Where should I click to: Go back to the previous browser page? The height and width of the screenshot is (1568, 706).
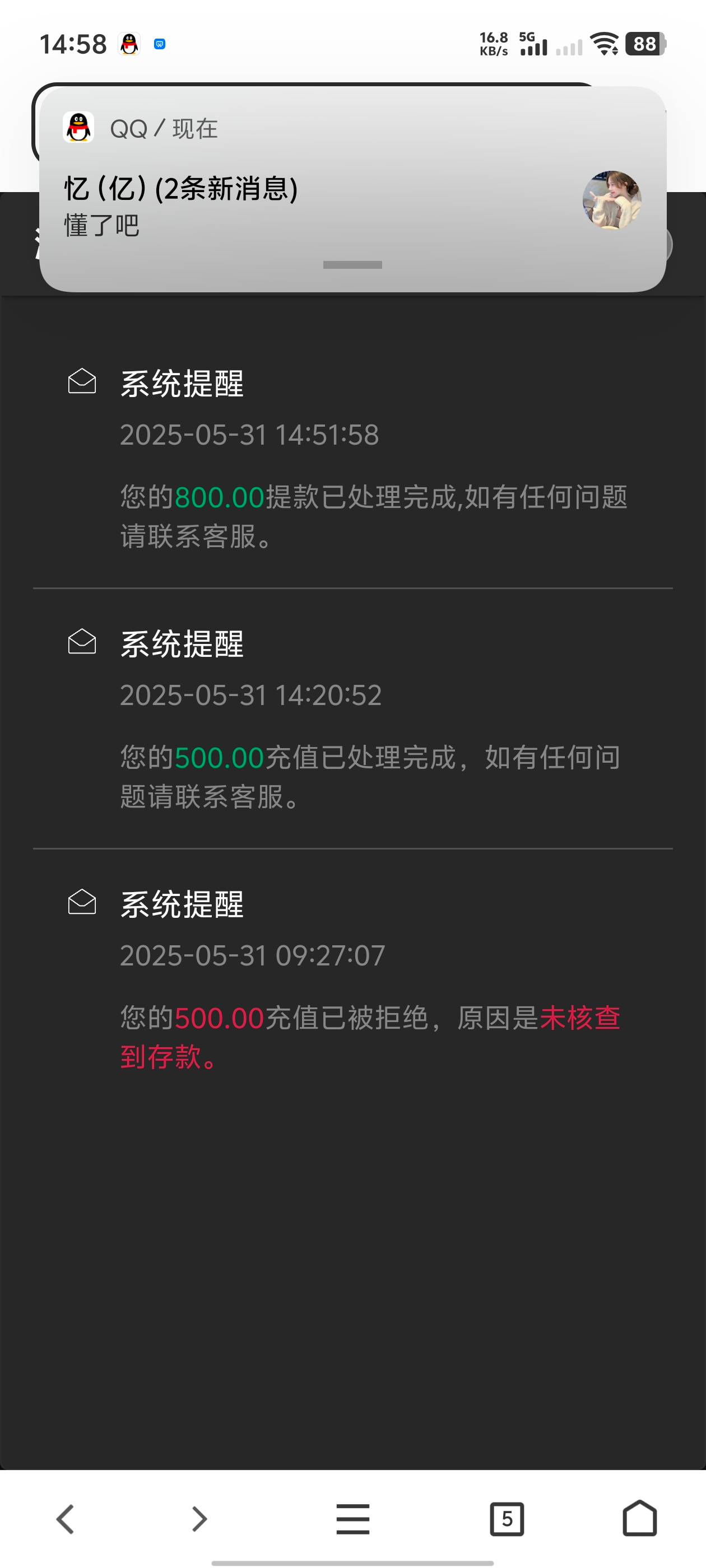pyautogui.click(x=65, y=1519)
